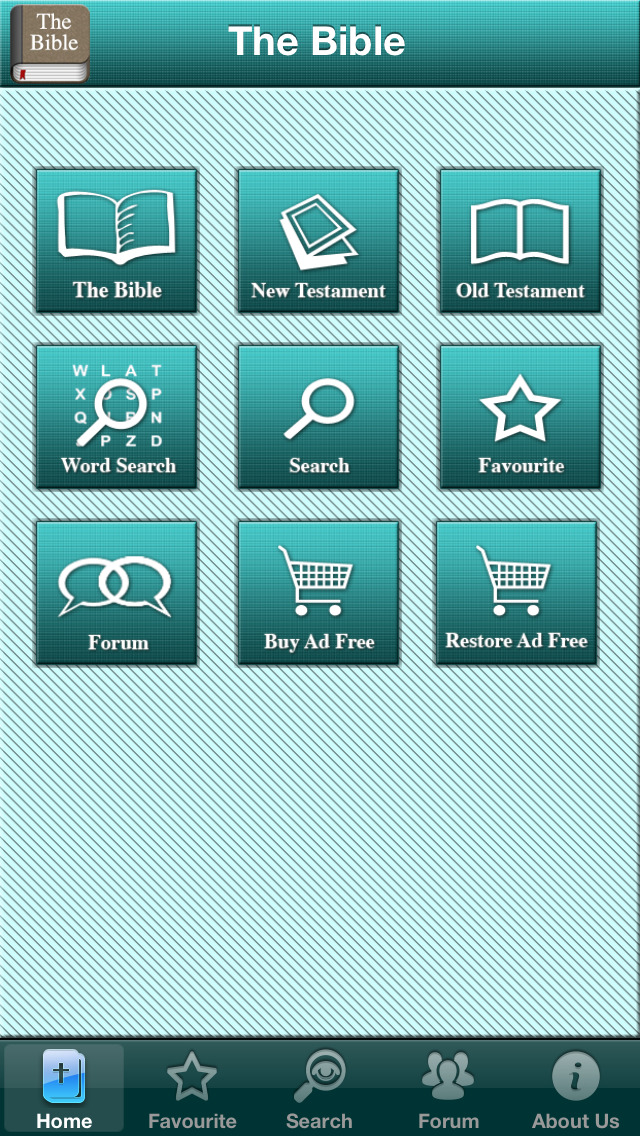Viewport: 640px width, 1136px height.
Task: Switch to the Search tab in bottom bar
Action: coord(320,1089)
